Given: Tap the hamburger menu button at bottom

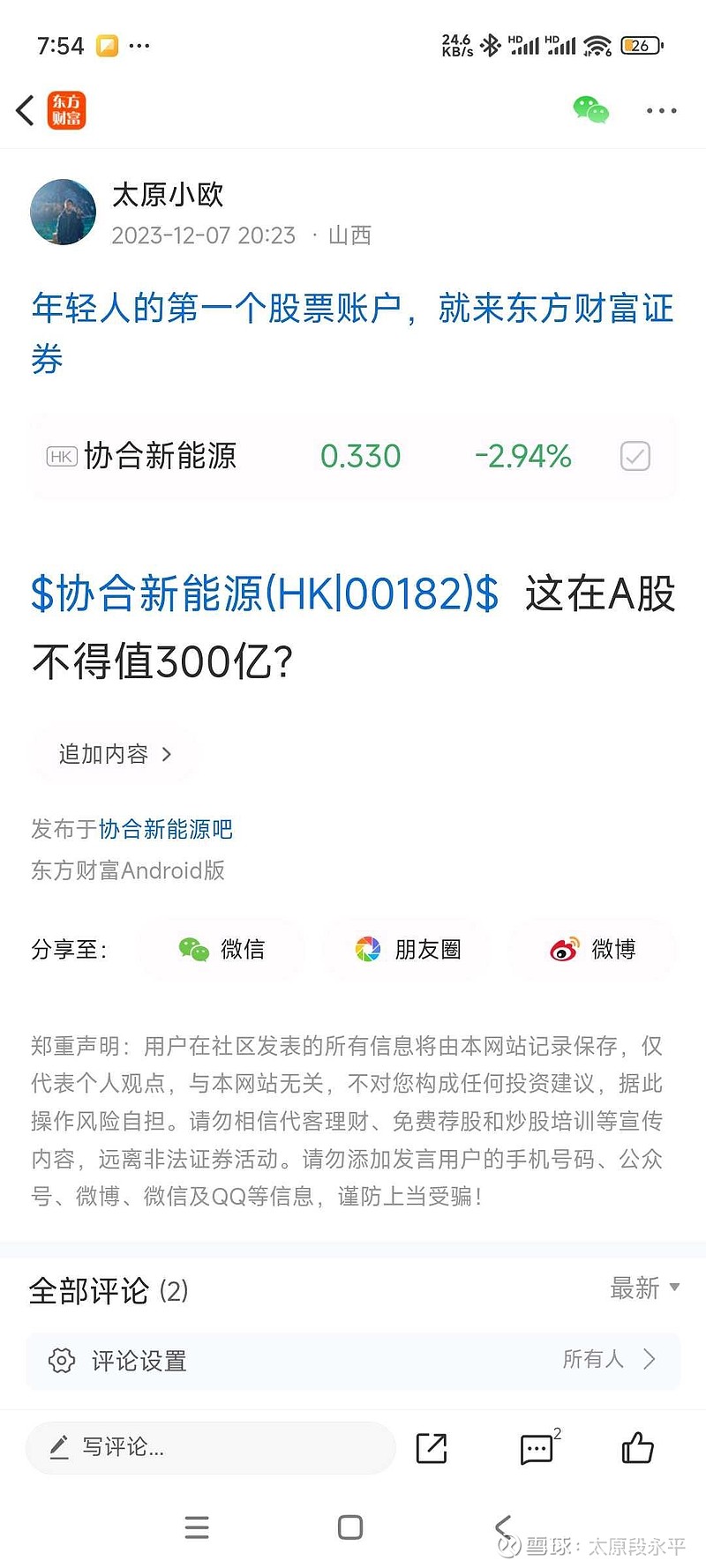Looking at the screenshot, I should coord(197,1528).
